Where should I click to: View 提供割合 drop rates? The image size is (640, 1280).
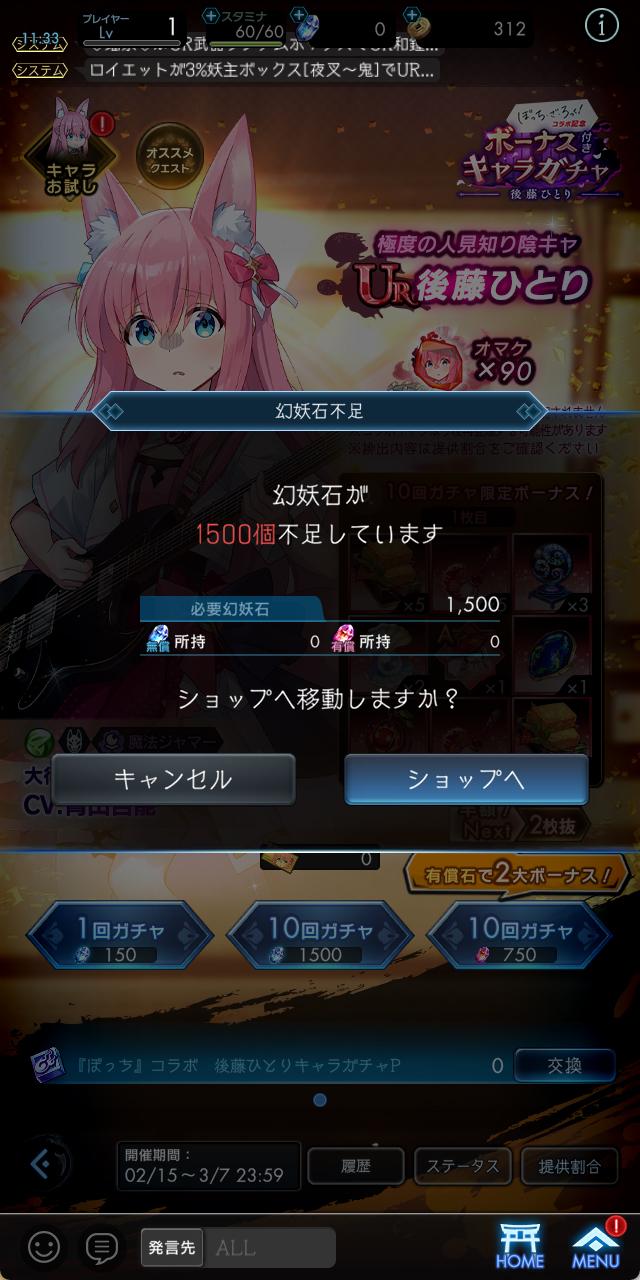[570, 1166]
